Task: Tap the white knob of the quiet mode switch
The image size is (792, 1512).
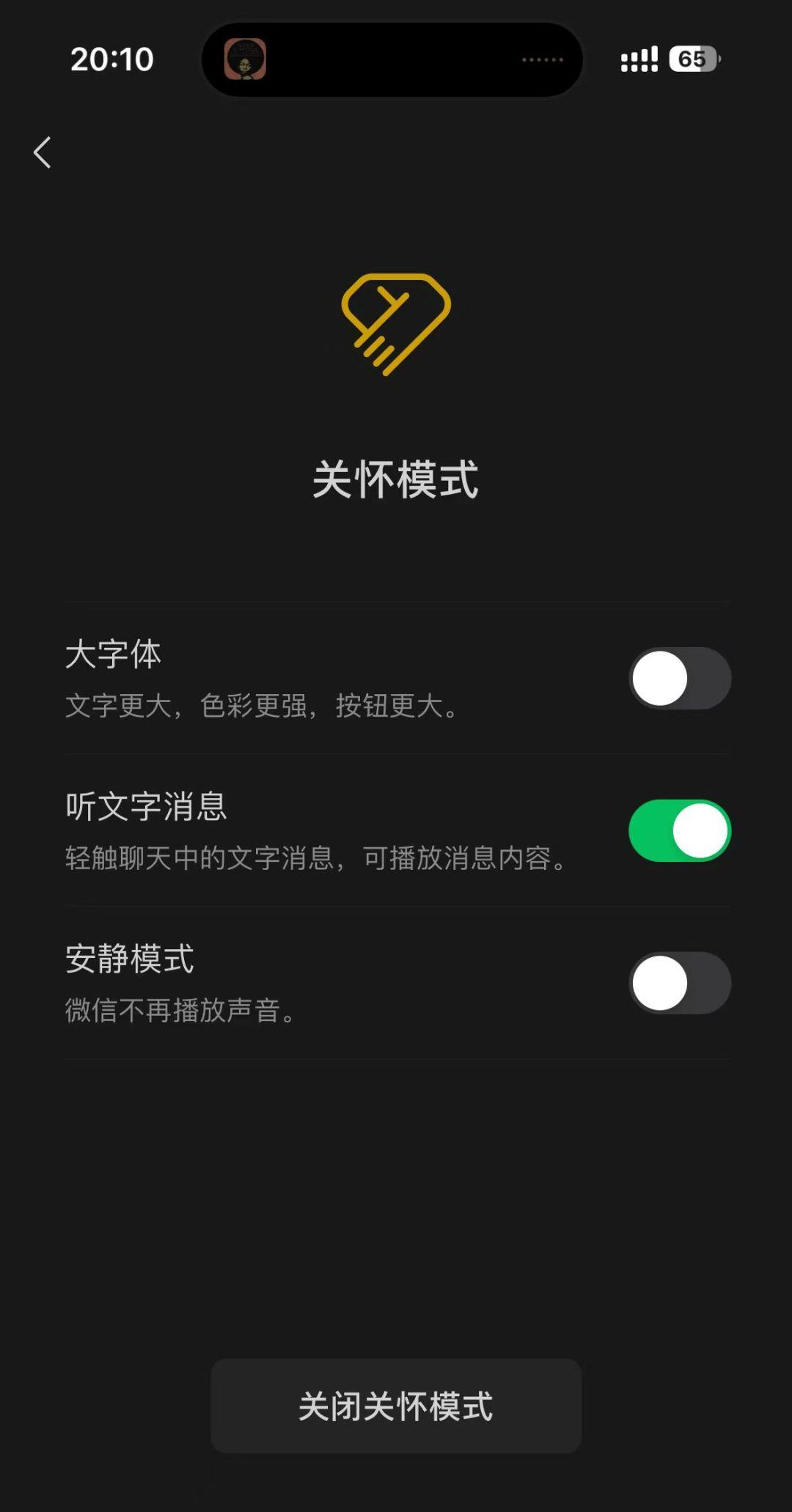Action: (661, 984)
